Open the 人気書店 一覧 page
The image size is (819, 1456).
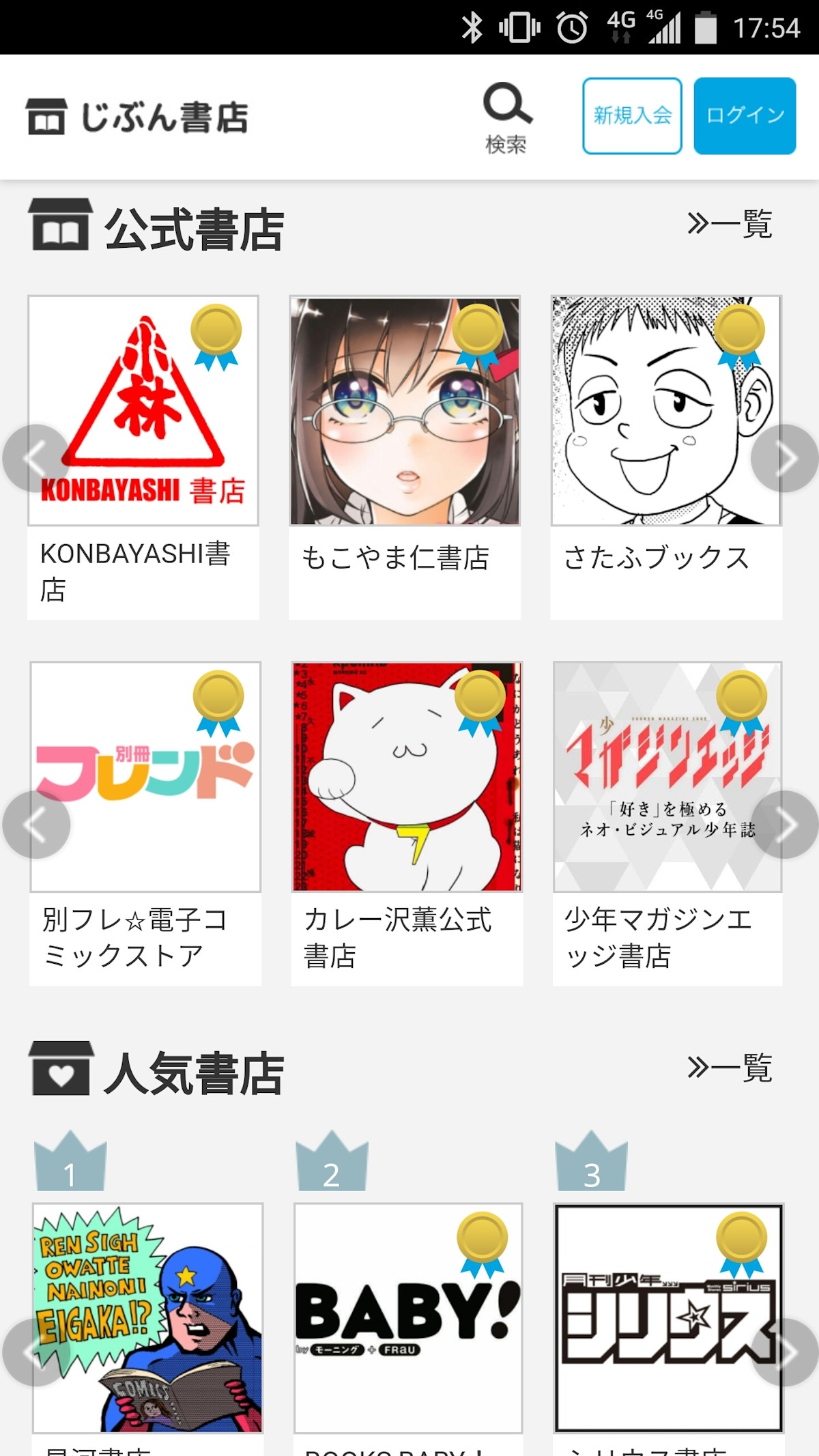[730, 1070]
